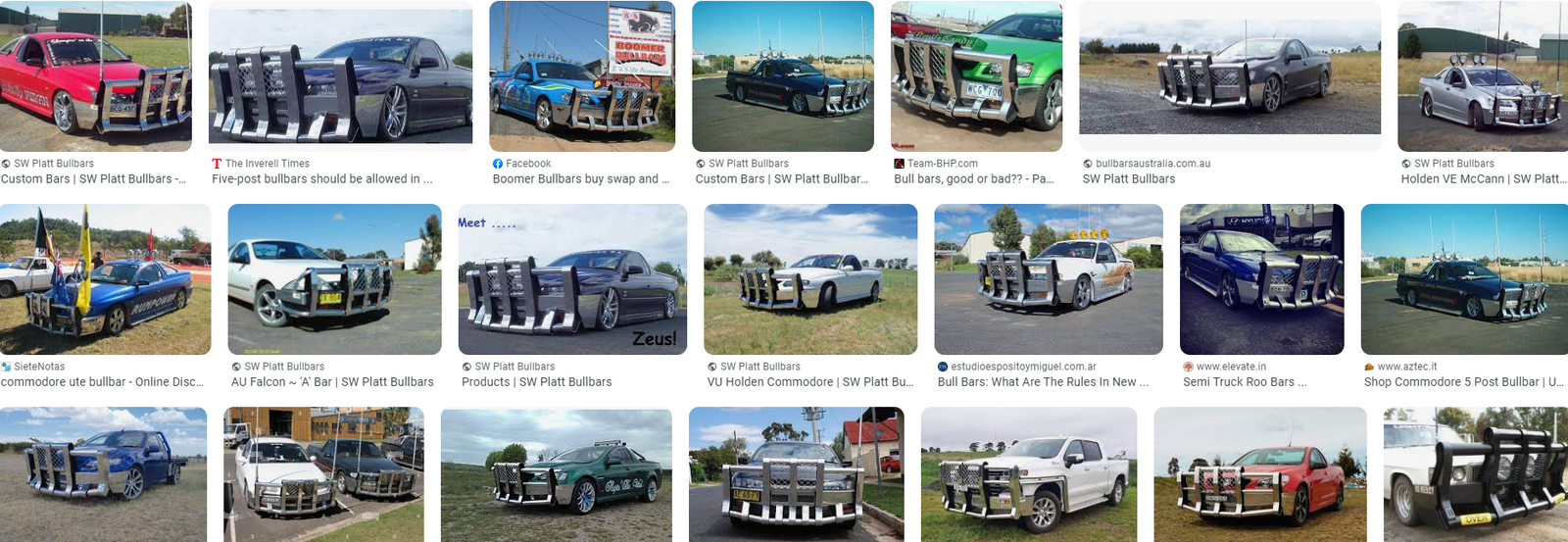The height and width of the screenshot is (542, 1568).
Task: Open the VU Holden Commodore image result
Action: click(810, 279)
